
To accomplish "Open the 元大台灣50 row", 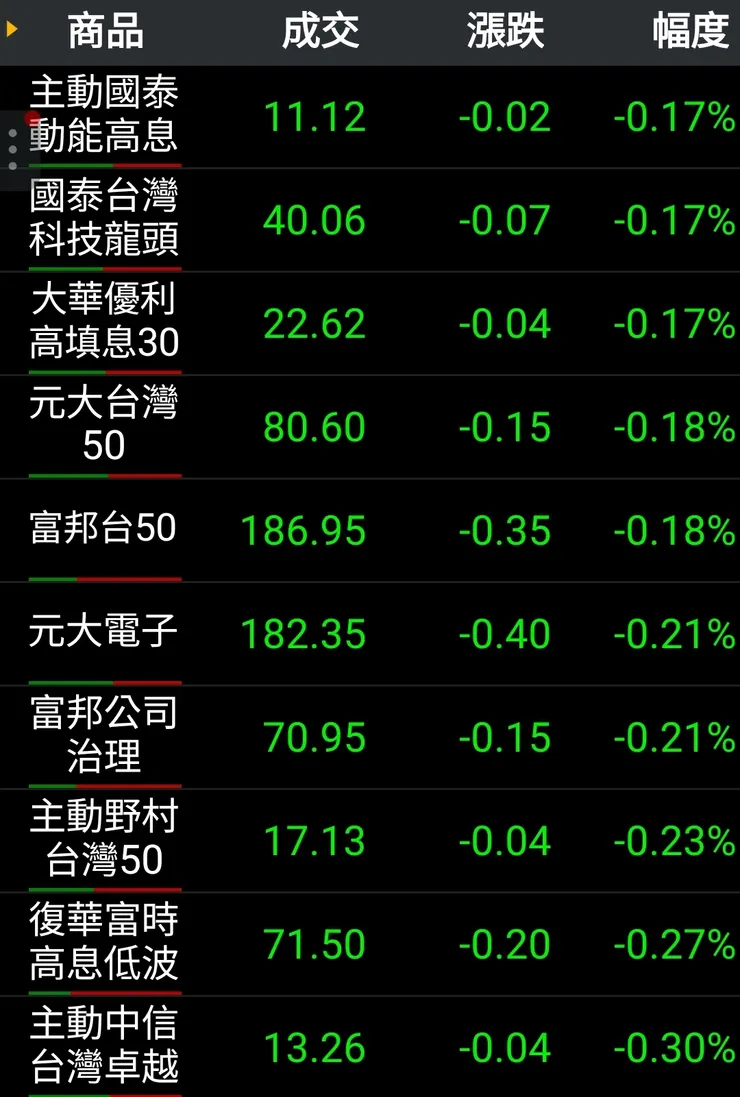I will (104, 427).
